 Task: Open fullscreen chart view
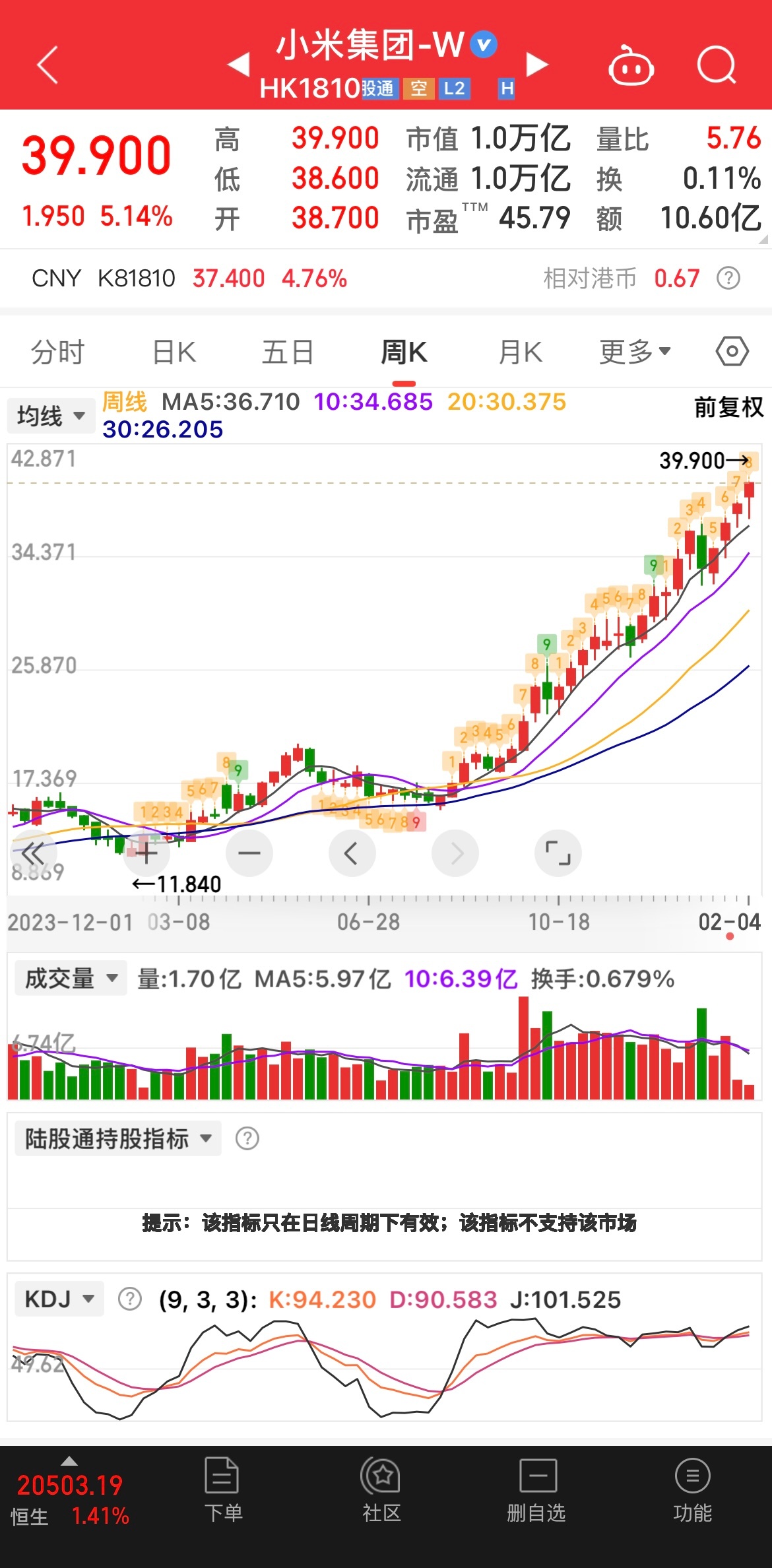tap(558, 853)
